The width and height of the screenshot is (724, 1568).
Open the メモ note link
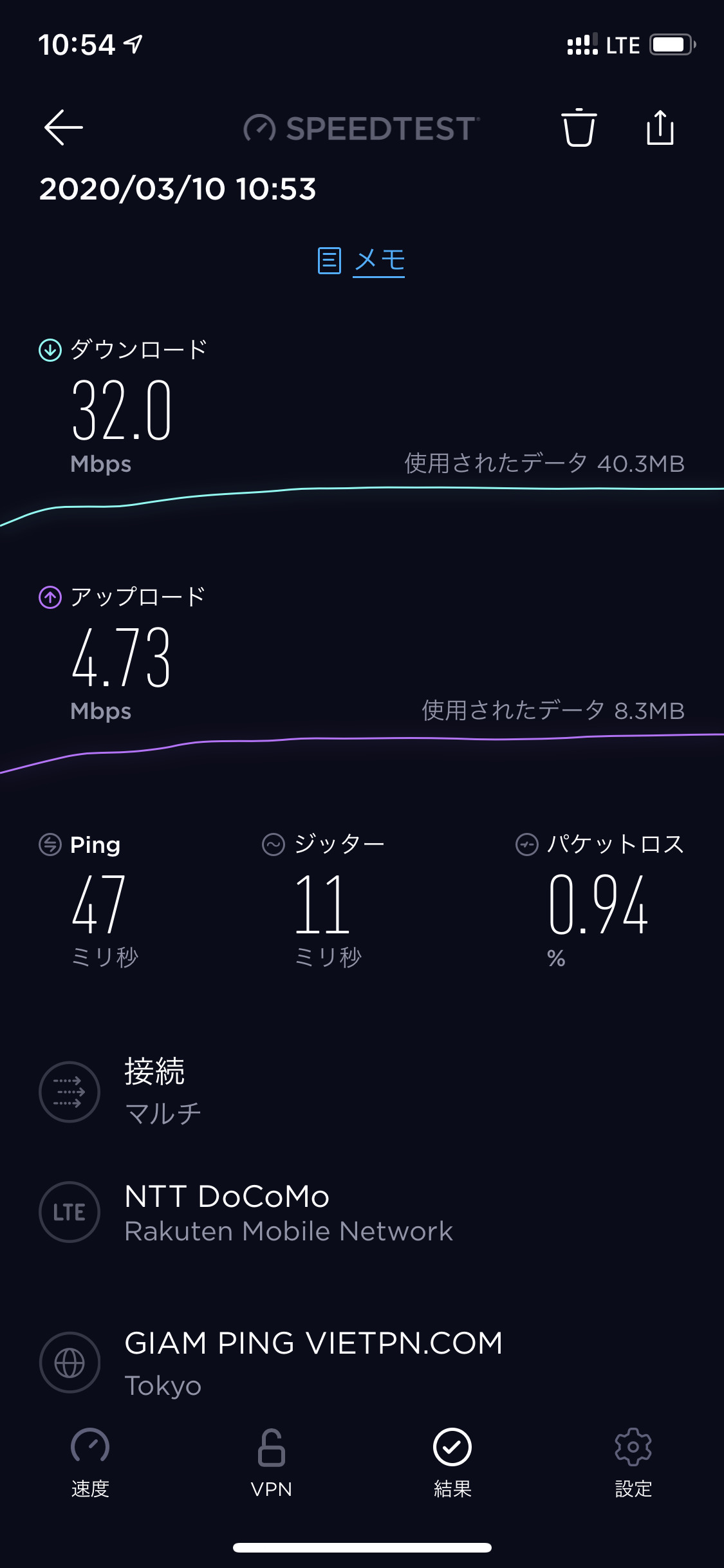(x=362, y=261)
